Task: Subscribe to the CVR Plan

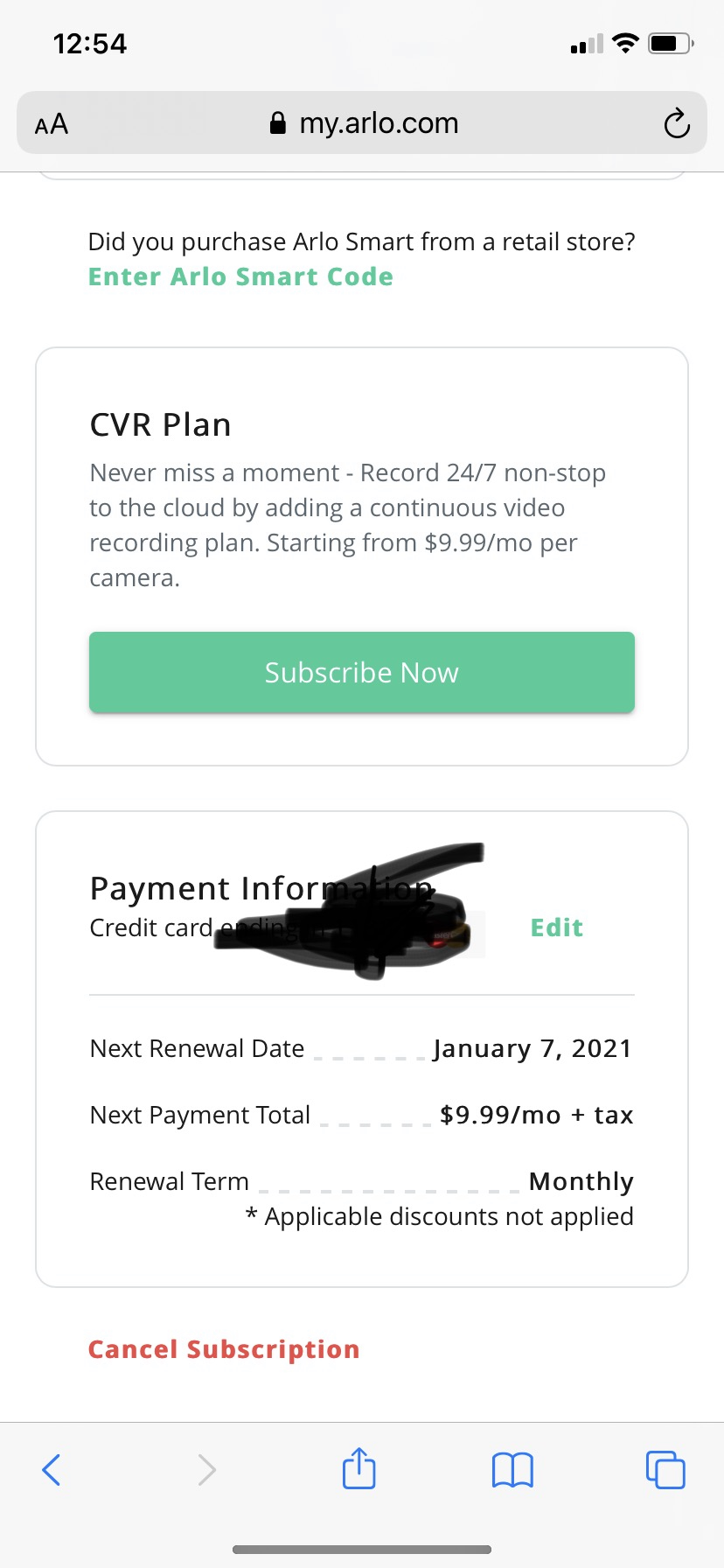Action: click(x=361, y=672)
